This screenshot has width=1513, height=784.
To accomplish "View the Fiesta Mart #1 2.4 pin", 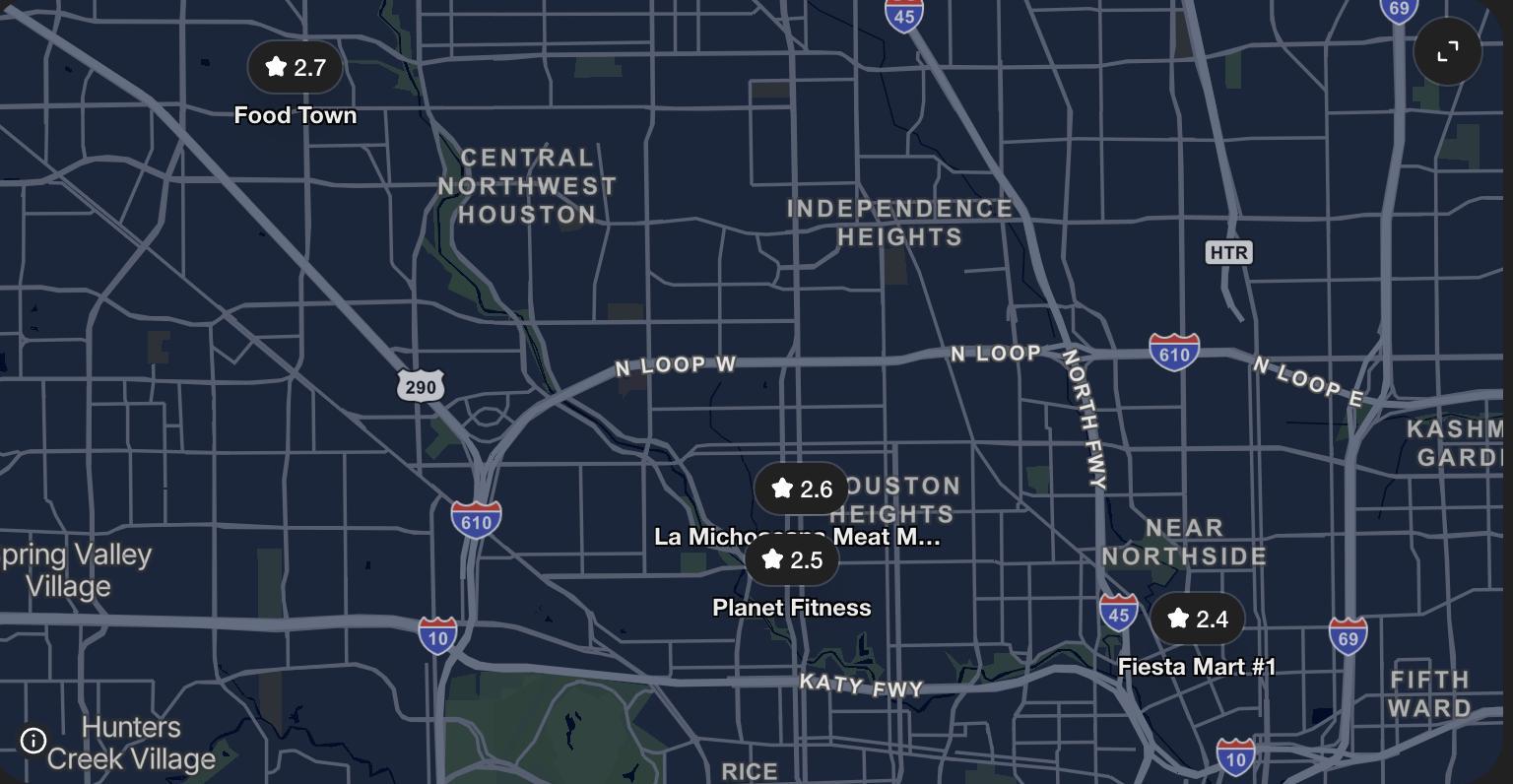I will 1197,619.
